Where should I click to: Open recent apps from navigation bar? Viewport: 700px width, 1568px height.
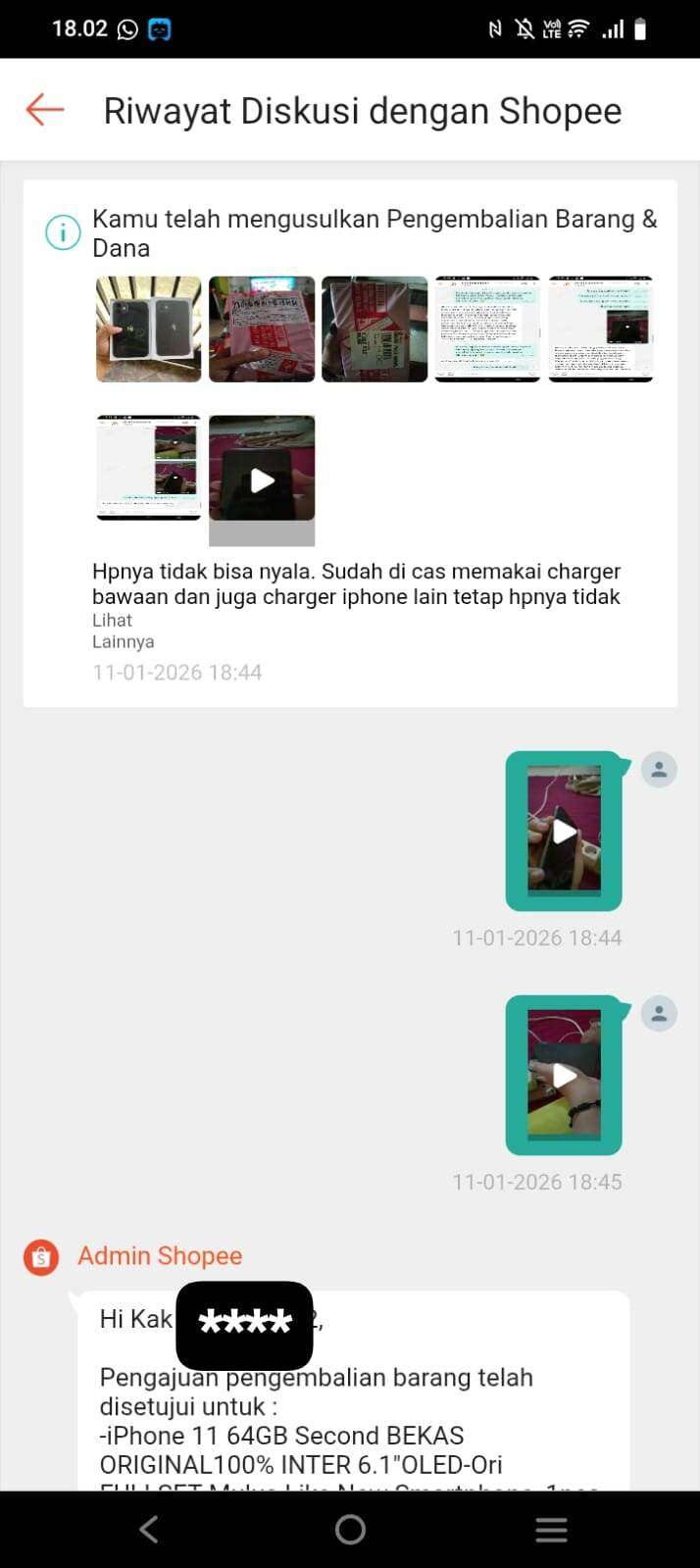click(551, 1529)
